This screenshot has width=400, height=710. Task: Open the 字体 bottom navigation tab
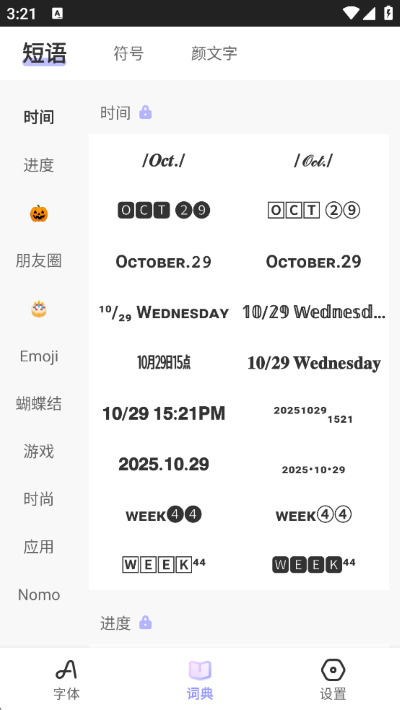66,679
